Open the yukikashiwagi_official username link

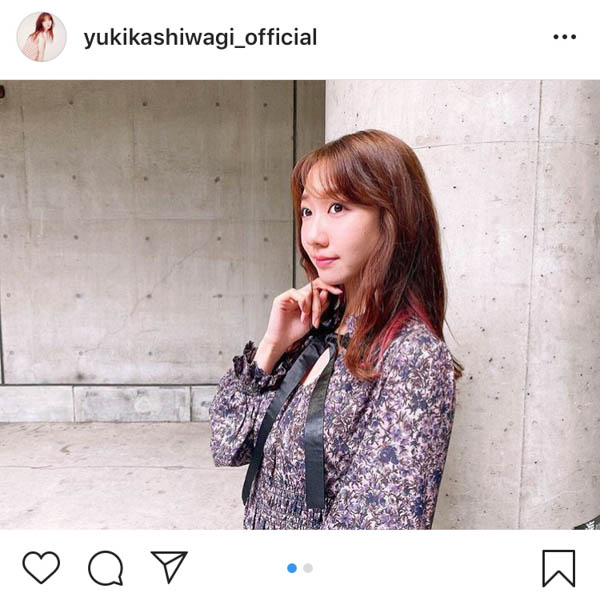click(200, 38)
